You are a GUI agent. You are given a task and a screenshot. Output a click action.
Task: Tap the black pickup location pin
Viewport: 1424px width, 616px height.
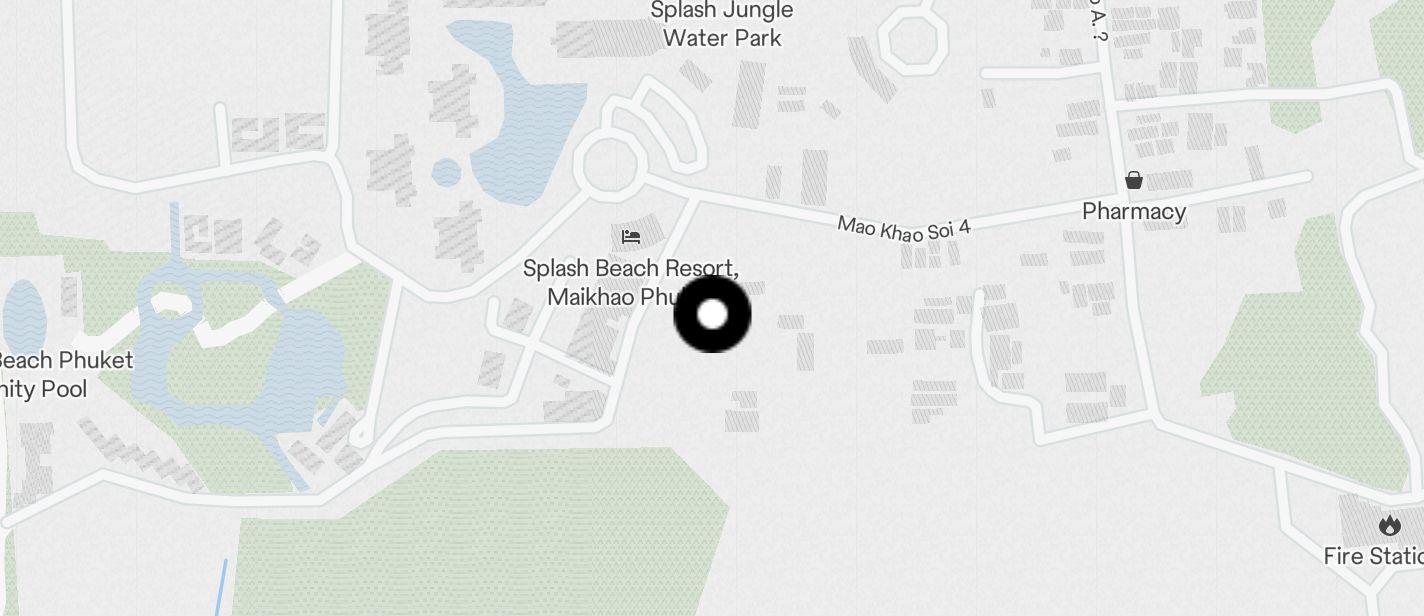712,315
